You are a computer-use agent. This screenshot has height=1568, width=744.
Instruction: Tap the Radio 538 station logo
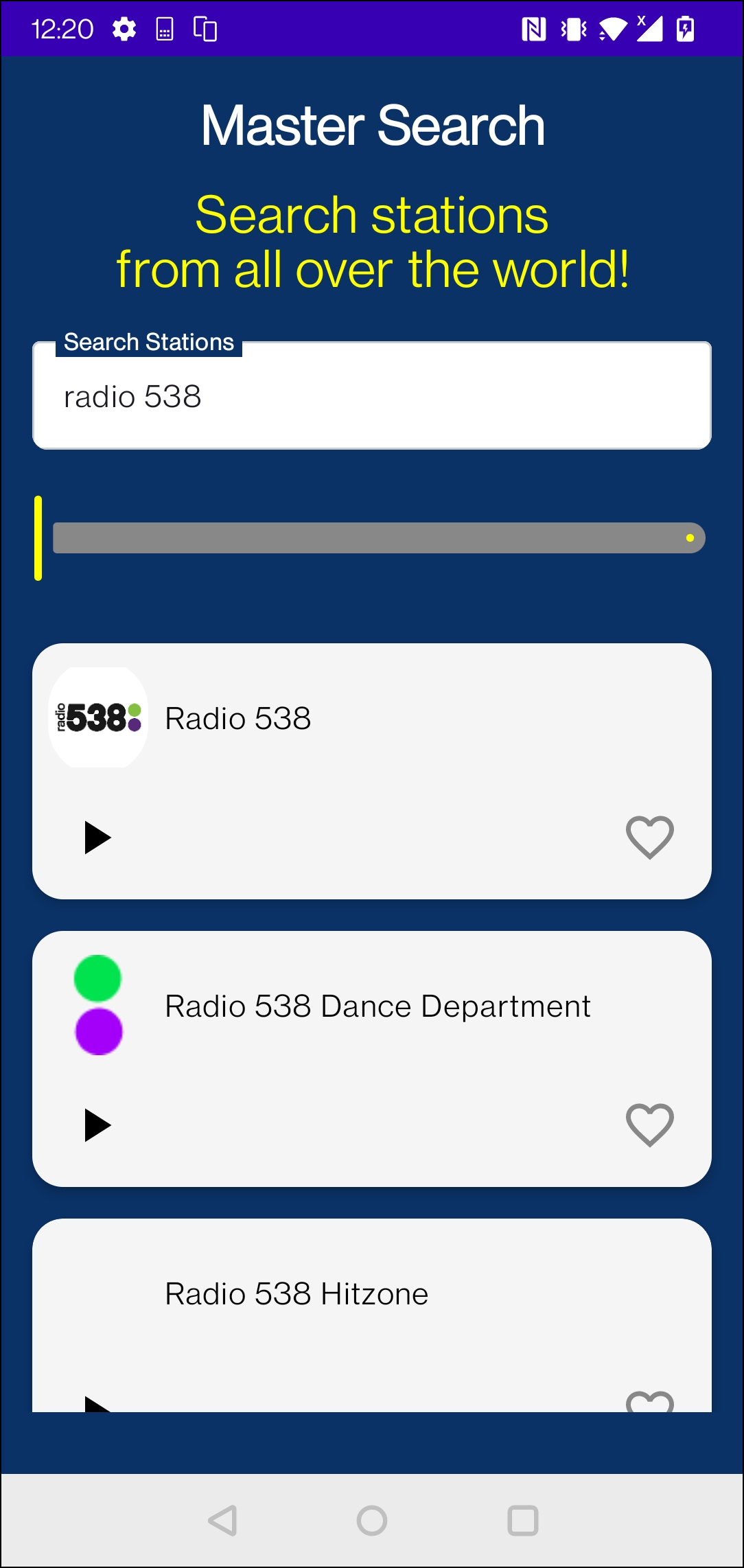click(98, 717)
